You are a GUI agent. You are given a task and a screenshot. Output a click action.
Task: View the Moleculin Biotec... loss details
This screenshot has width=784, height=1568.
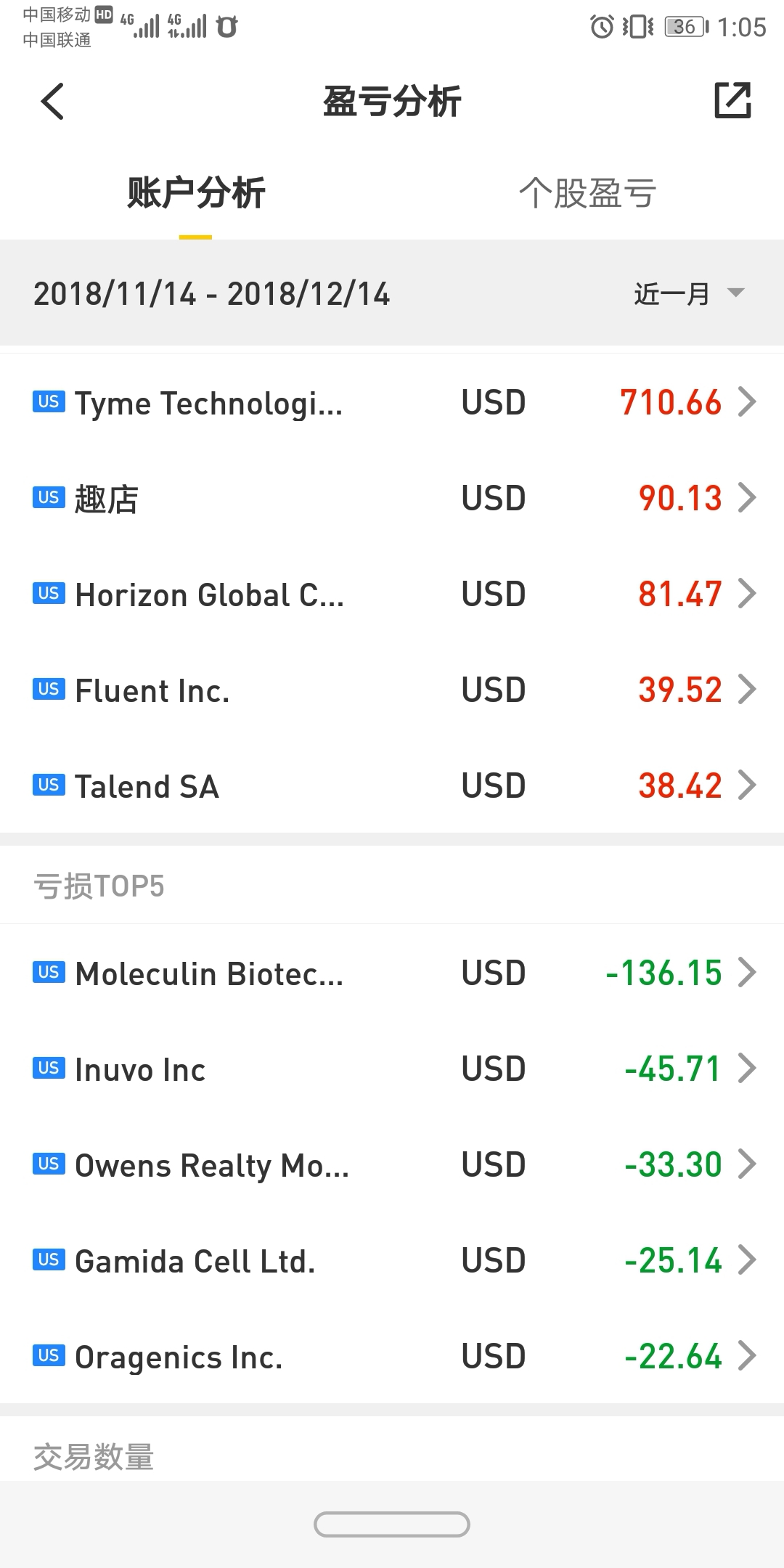click(x=392, y=973)
